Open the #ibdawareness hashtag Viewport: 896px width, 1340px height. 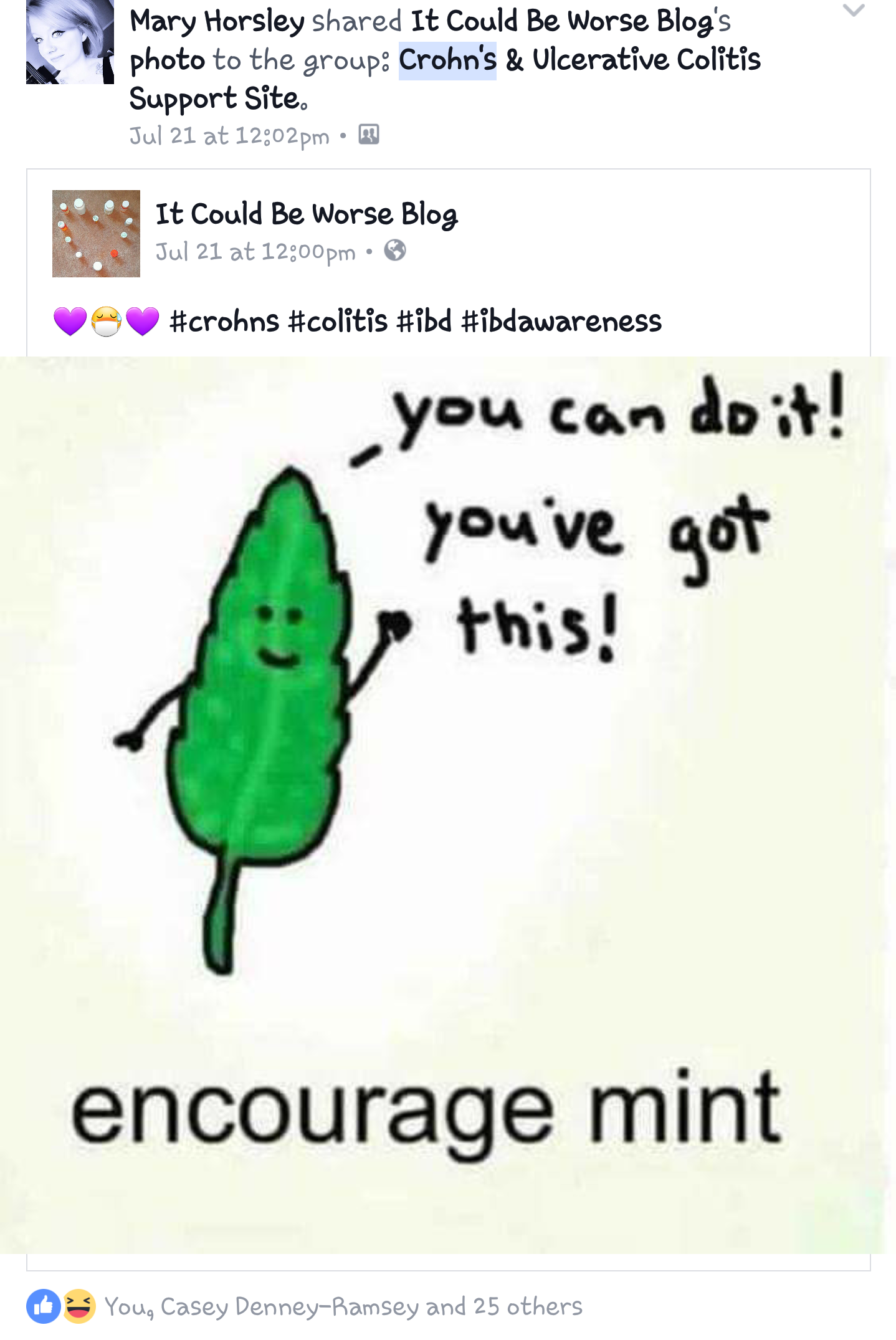point(561,322)
